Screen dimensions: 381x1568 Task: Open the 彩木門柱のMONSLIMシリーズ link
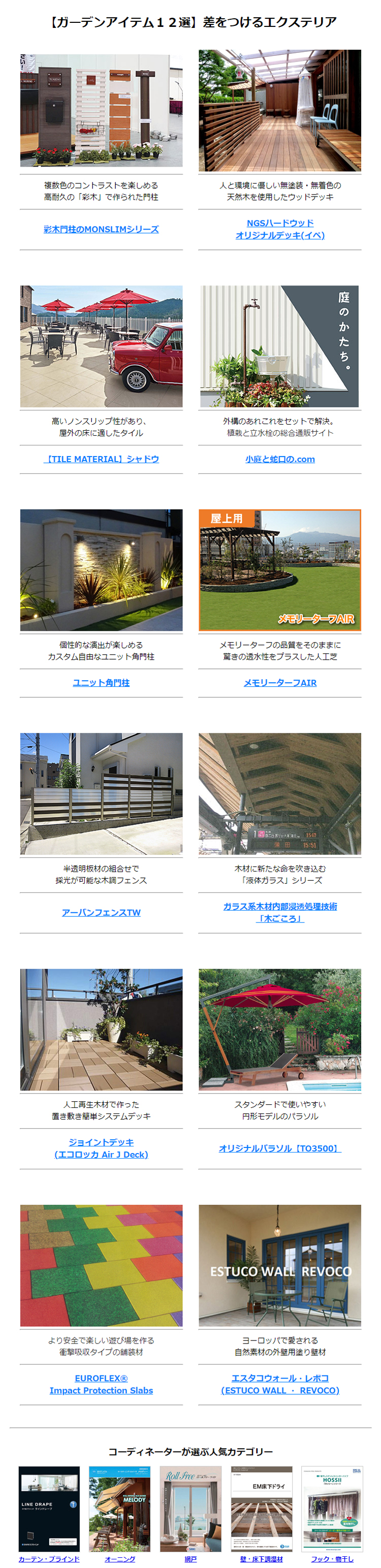[101, 230]
